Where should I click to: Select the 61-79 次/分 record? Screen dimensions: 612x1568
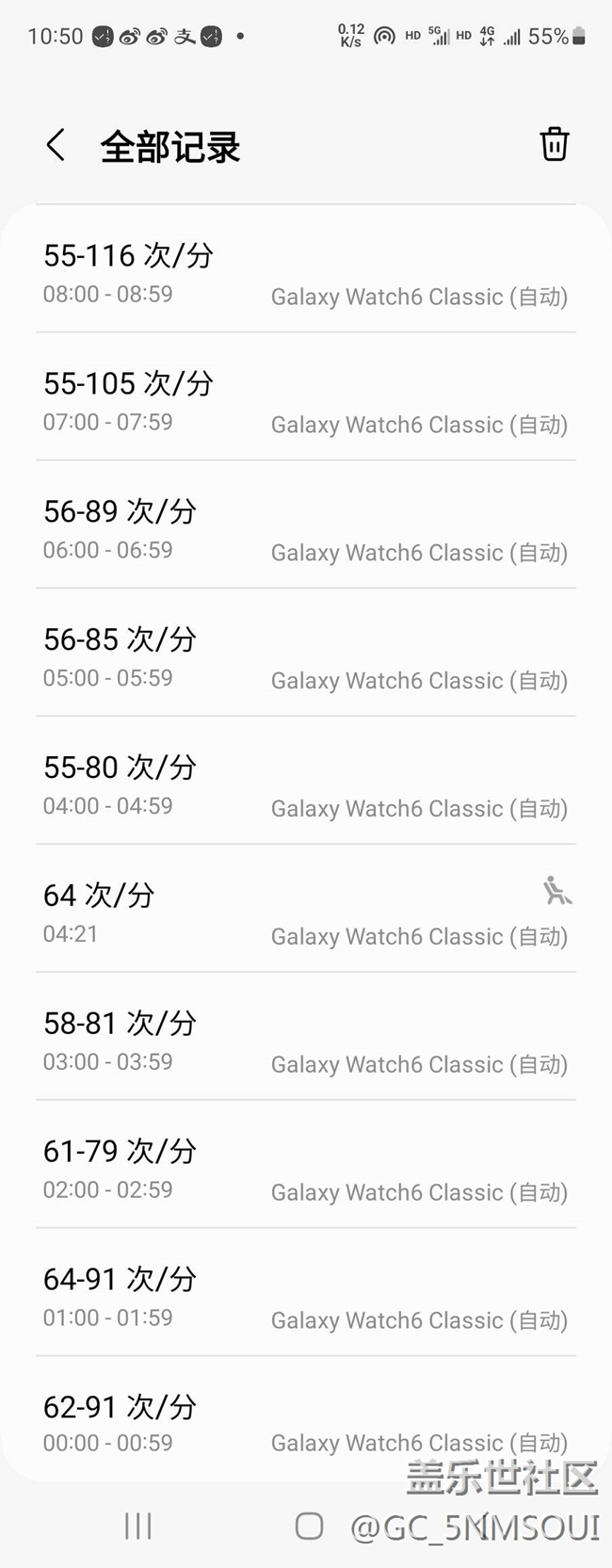click(305, 1169)
